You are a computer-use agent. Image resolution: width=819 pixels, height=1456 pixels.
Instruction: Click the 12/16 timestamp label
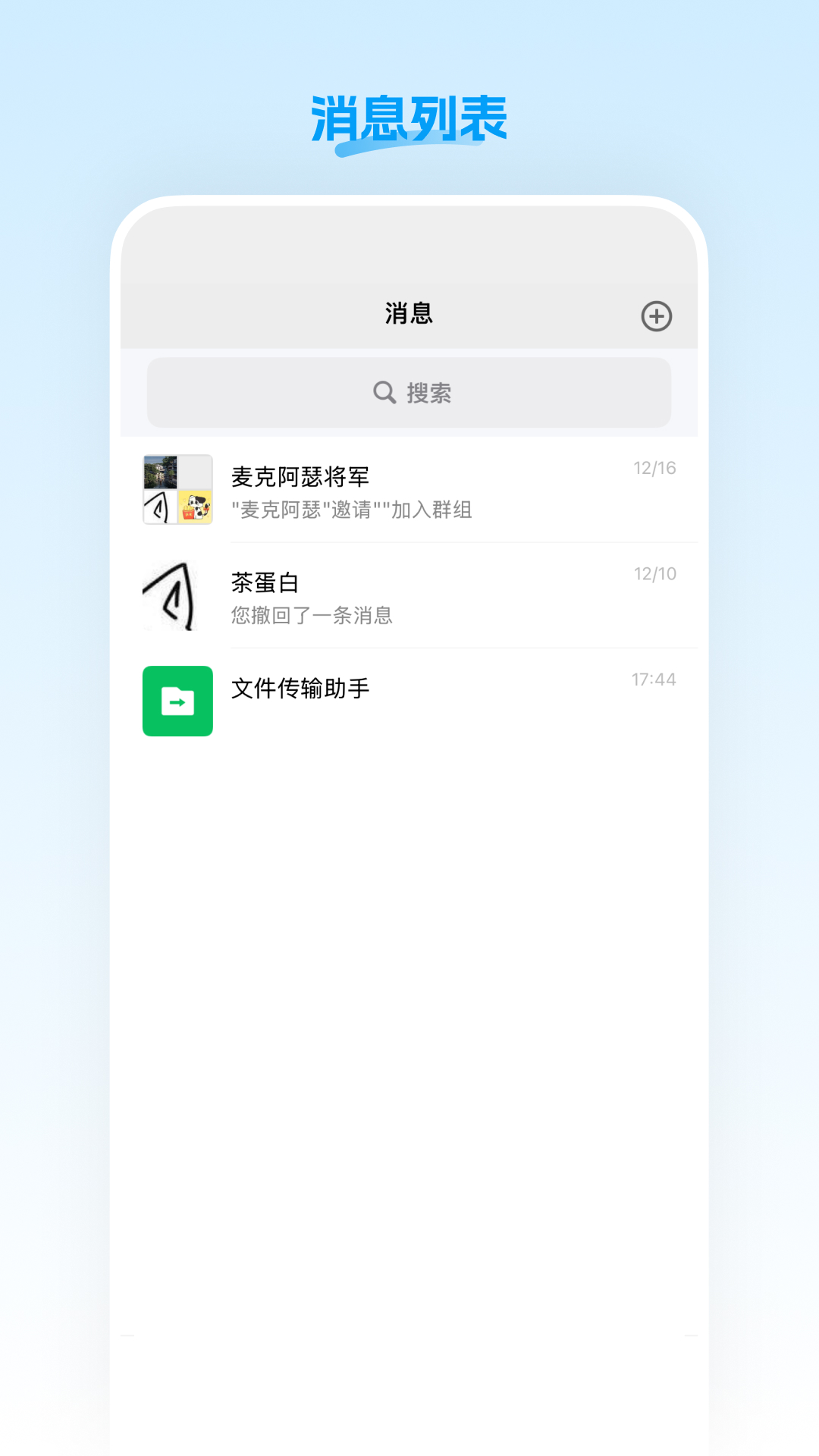pyautogui.click(x=654, y=468)
